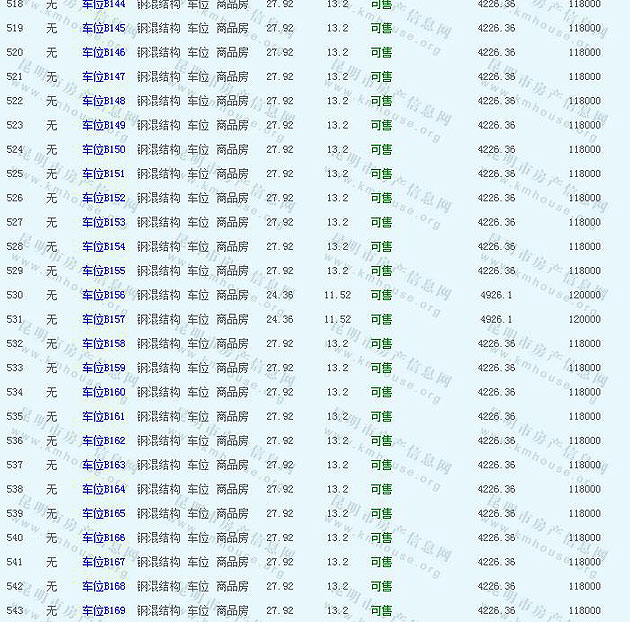View the 车位B167 entry

point(104,563)
